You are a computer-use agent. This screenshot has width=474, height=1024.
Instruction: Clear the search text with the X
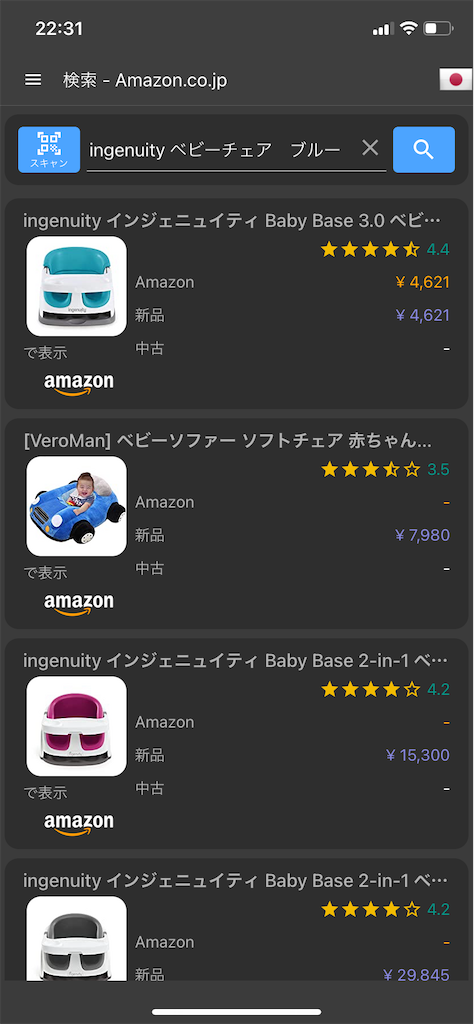click(370, 149)
